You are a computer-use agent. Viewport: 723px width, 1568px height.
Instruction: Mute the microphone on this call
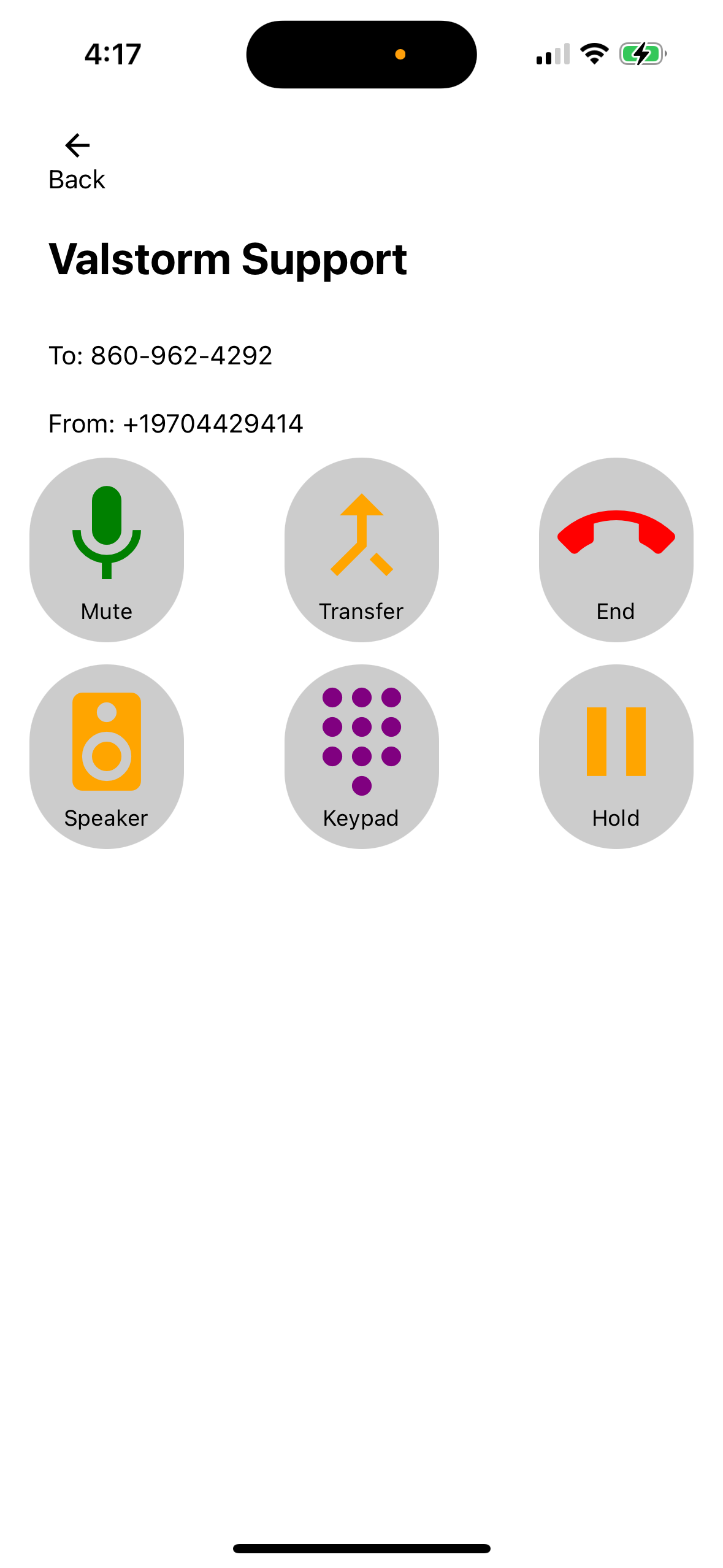107,549
